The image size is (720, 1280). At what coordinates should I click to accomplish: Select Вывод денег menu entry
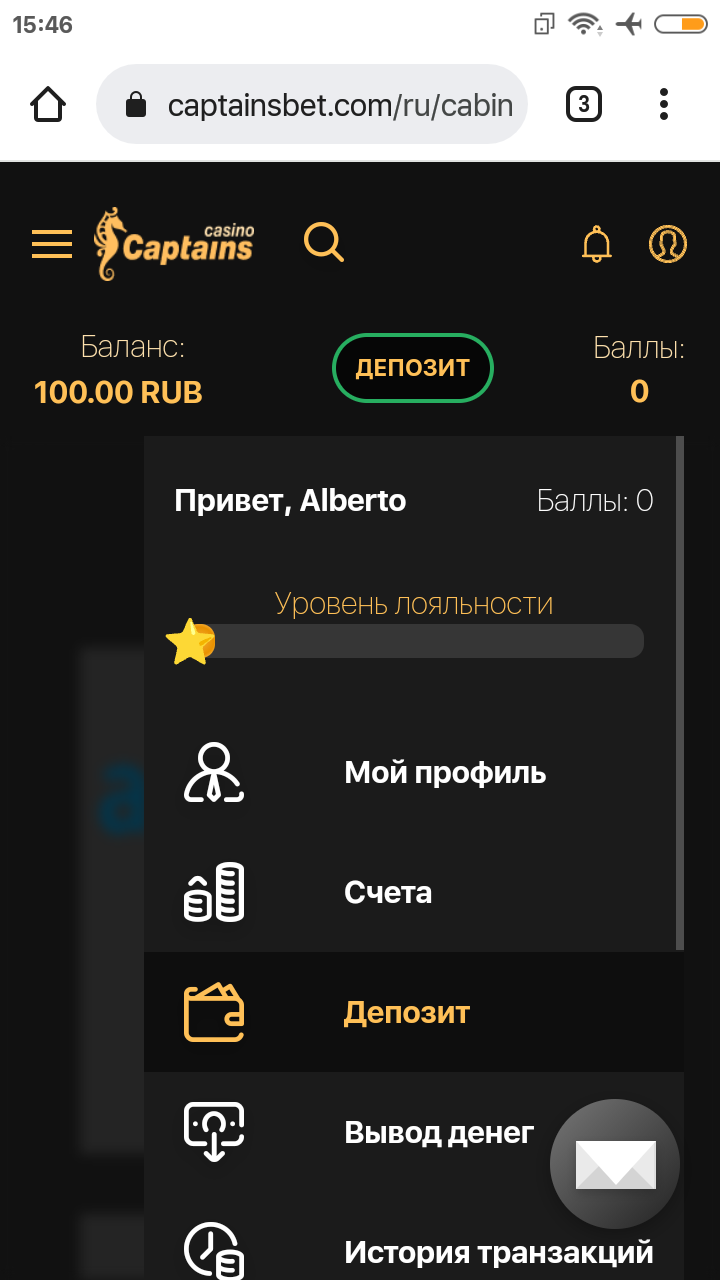click(438, 1131)
